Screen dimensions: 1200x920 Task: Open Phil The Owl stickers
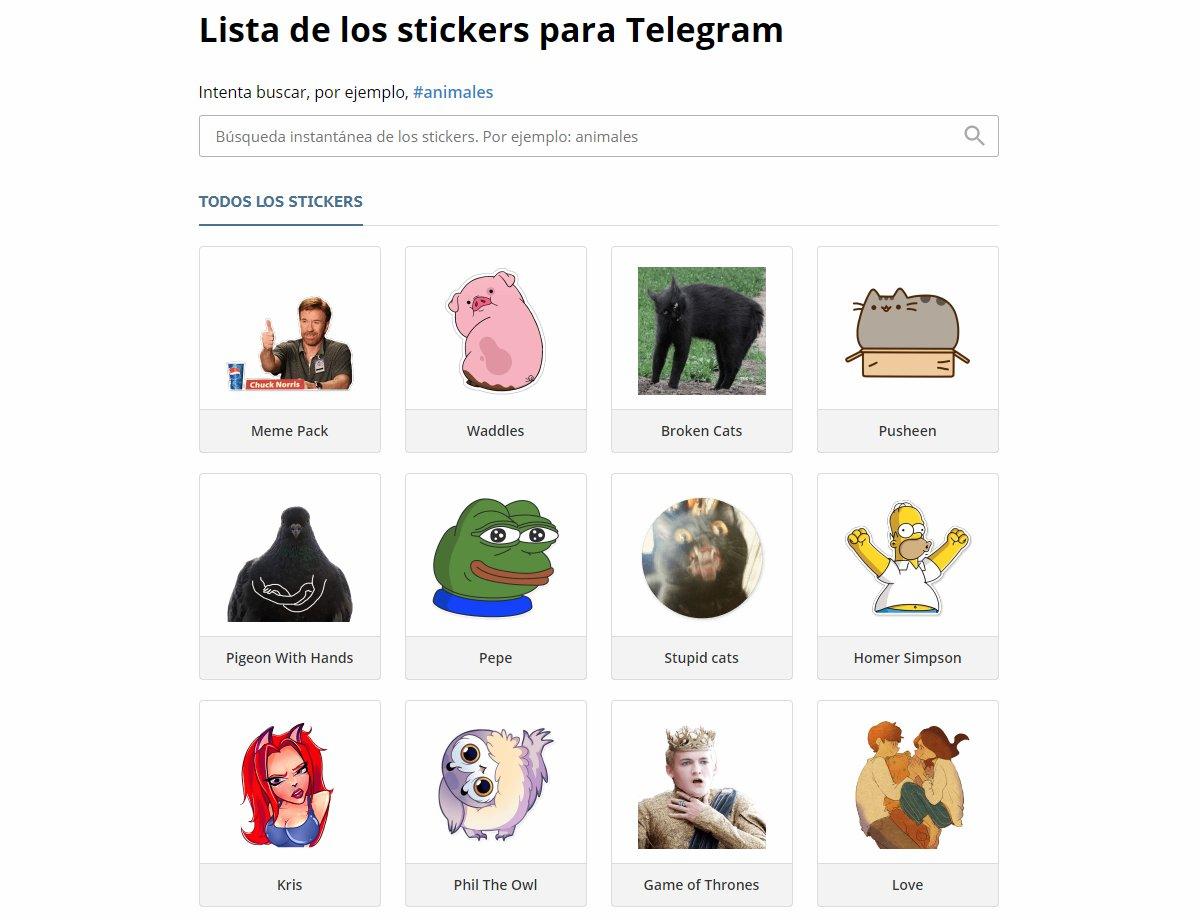click(x=496, y=803)
